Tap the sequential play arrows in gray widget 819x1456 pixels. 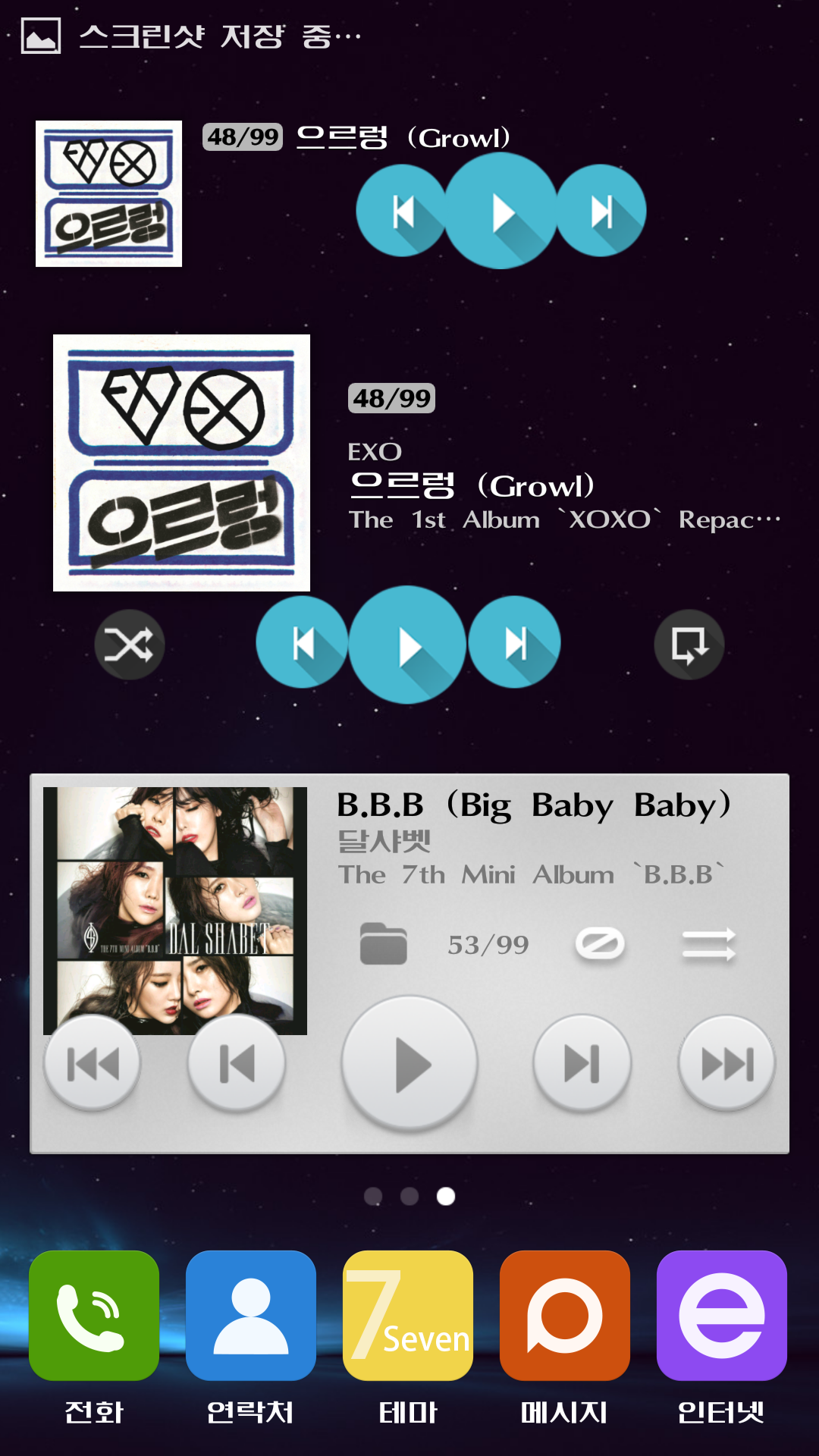point(708,944)
